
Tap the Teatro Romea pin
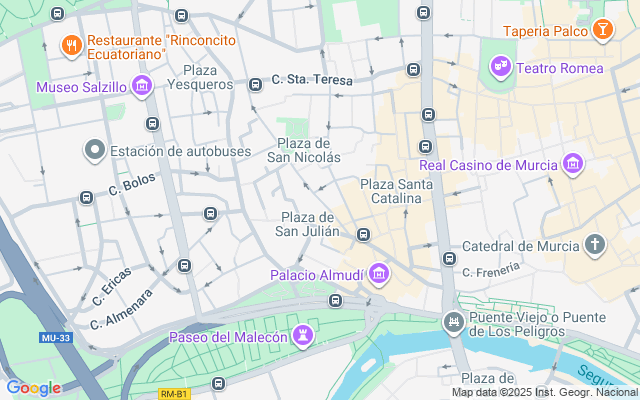[500, 68]
